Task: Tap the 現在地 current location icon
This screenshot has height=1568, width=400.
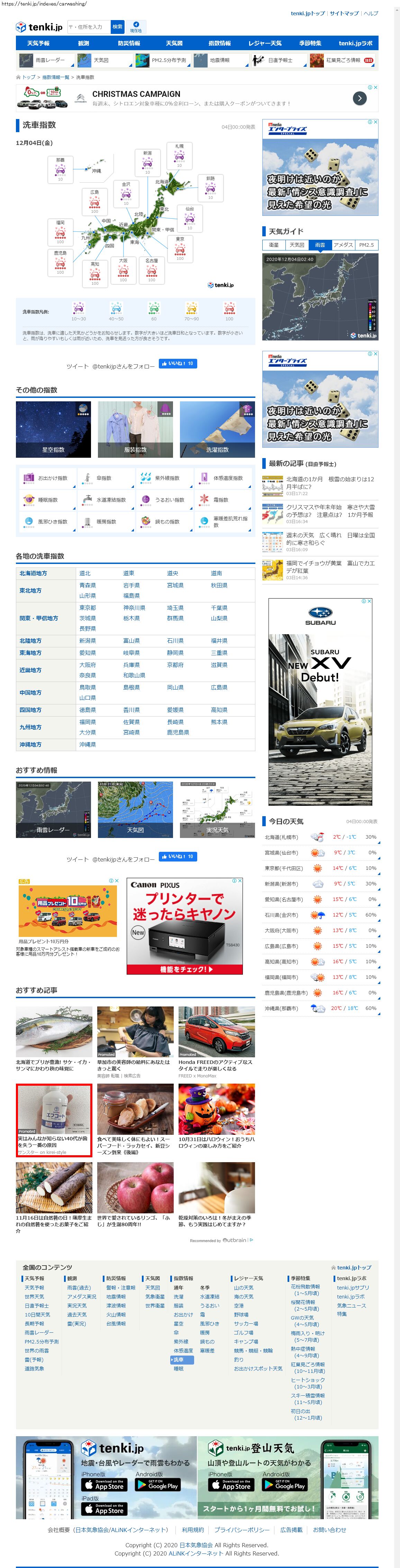Action: [x=136, y=27]
